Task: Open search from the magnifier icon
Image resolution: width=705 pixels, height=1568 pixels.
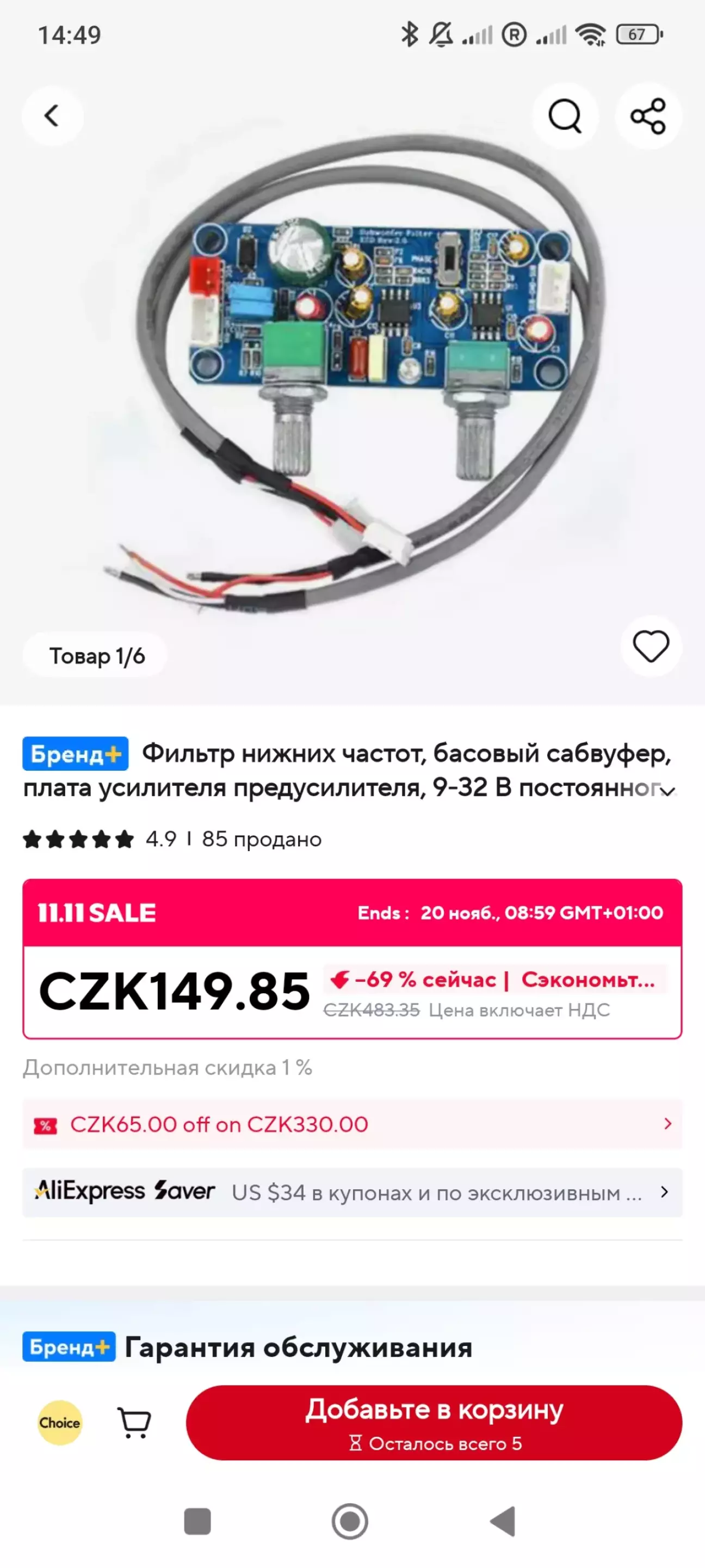Action: click(565, 115)
